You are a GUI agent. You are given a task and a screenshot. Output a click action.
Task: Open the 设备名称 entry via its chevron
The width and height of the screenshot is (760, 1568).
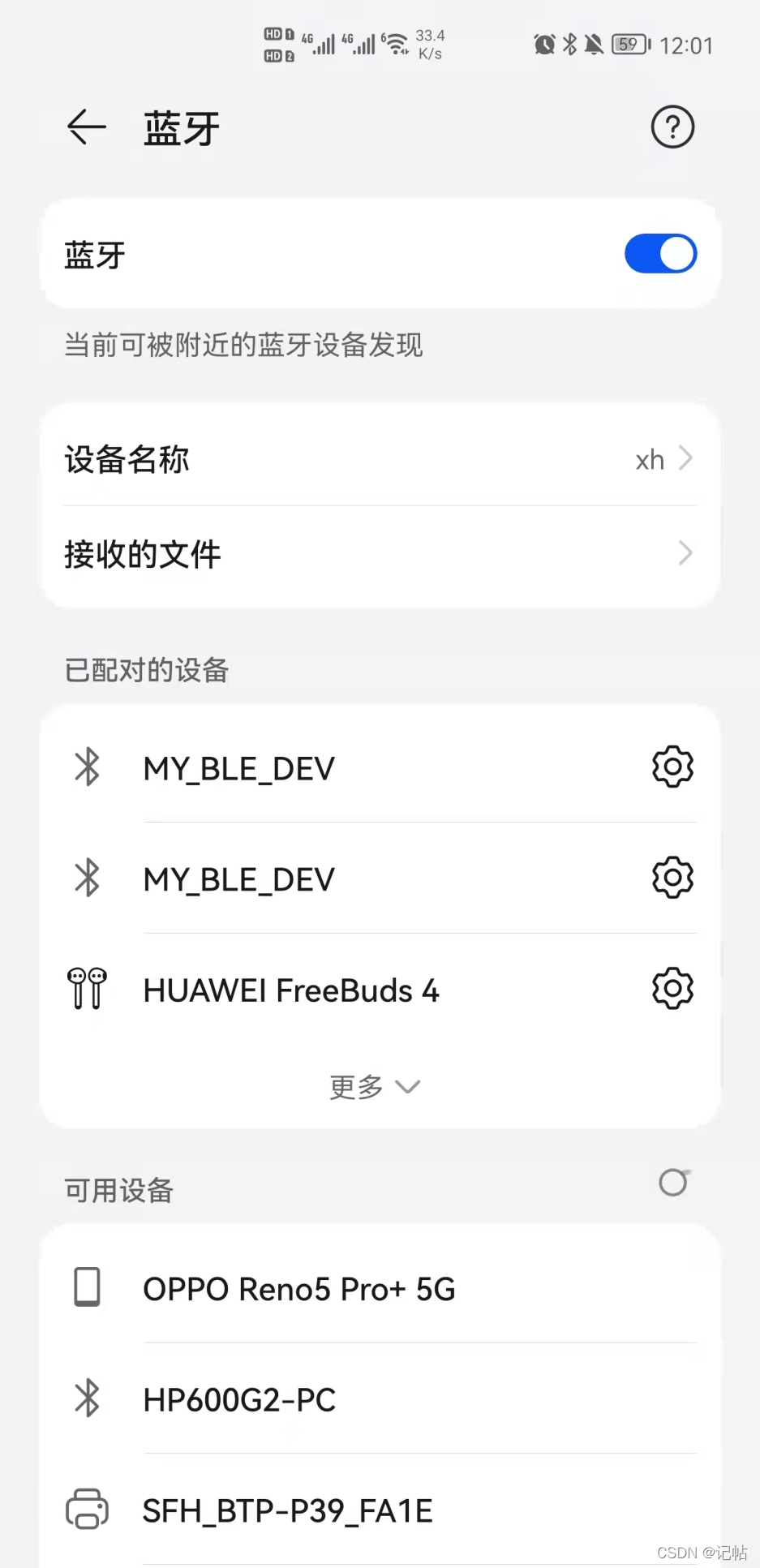[x=685, y=459]
